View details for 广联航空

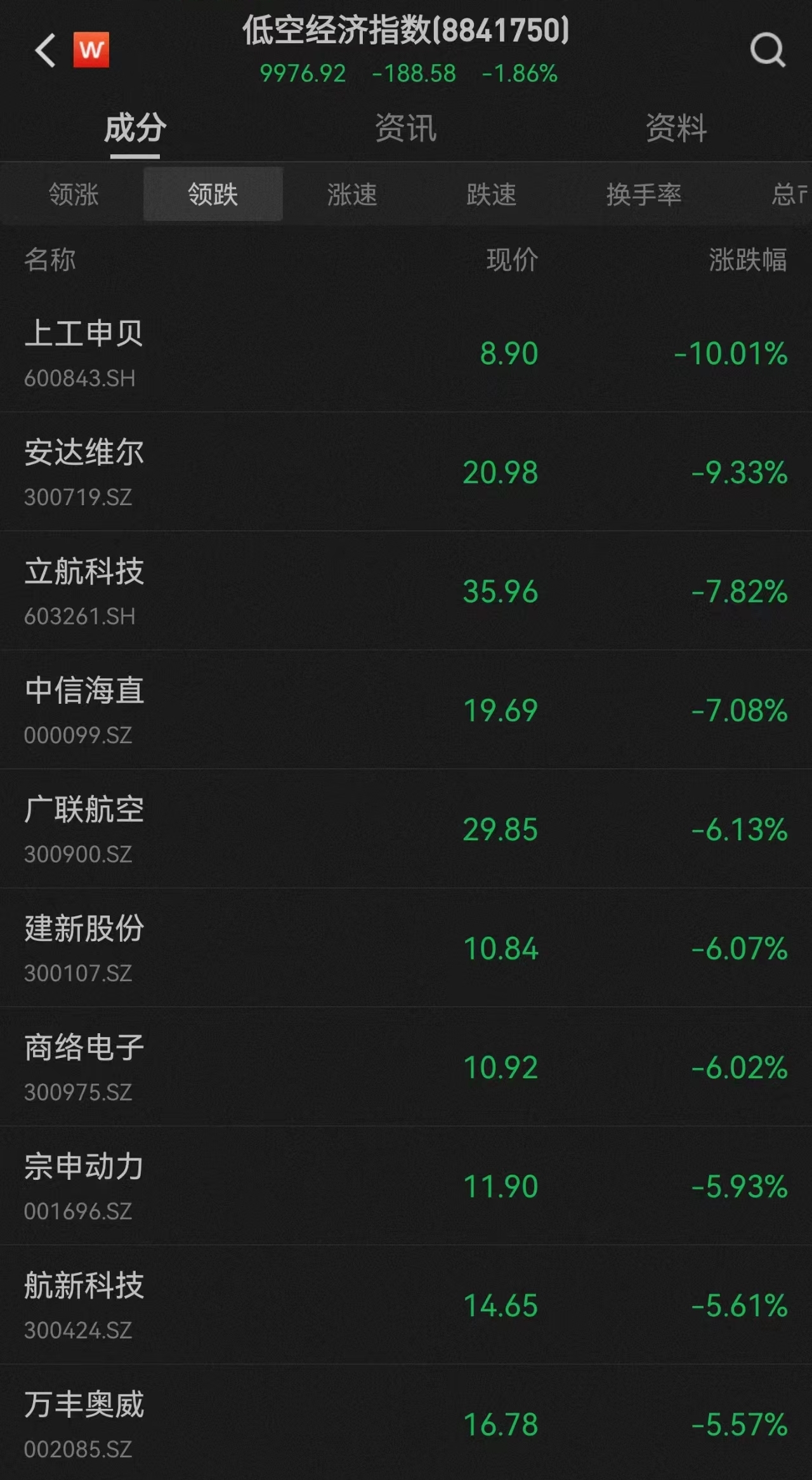(x=406, y=829)
